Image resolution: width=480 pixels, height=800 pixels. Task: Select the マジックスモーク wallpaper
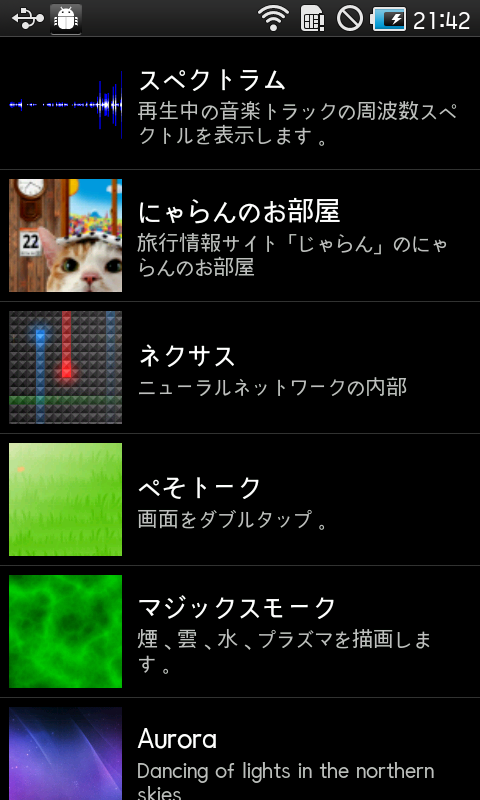pos(240,632)
